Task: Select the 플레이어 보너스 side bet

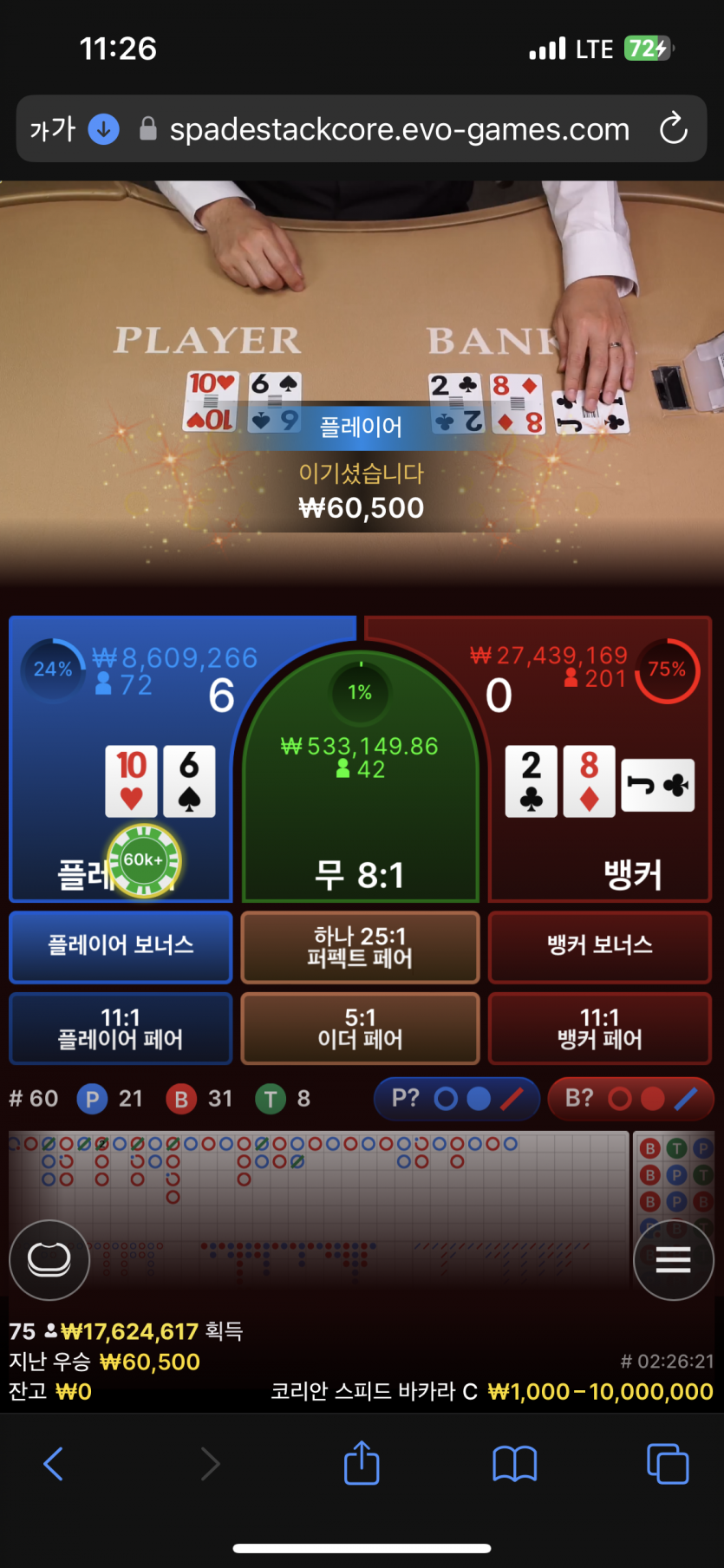Action: (121, 945)
